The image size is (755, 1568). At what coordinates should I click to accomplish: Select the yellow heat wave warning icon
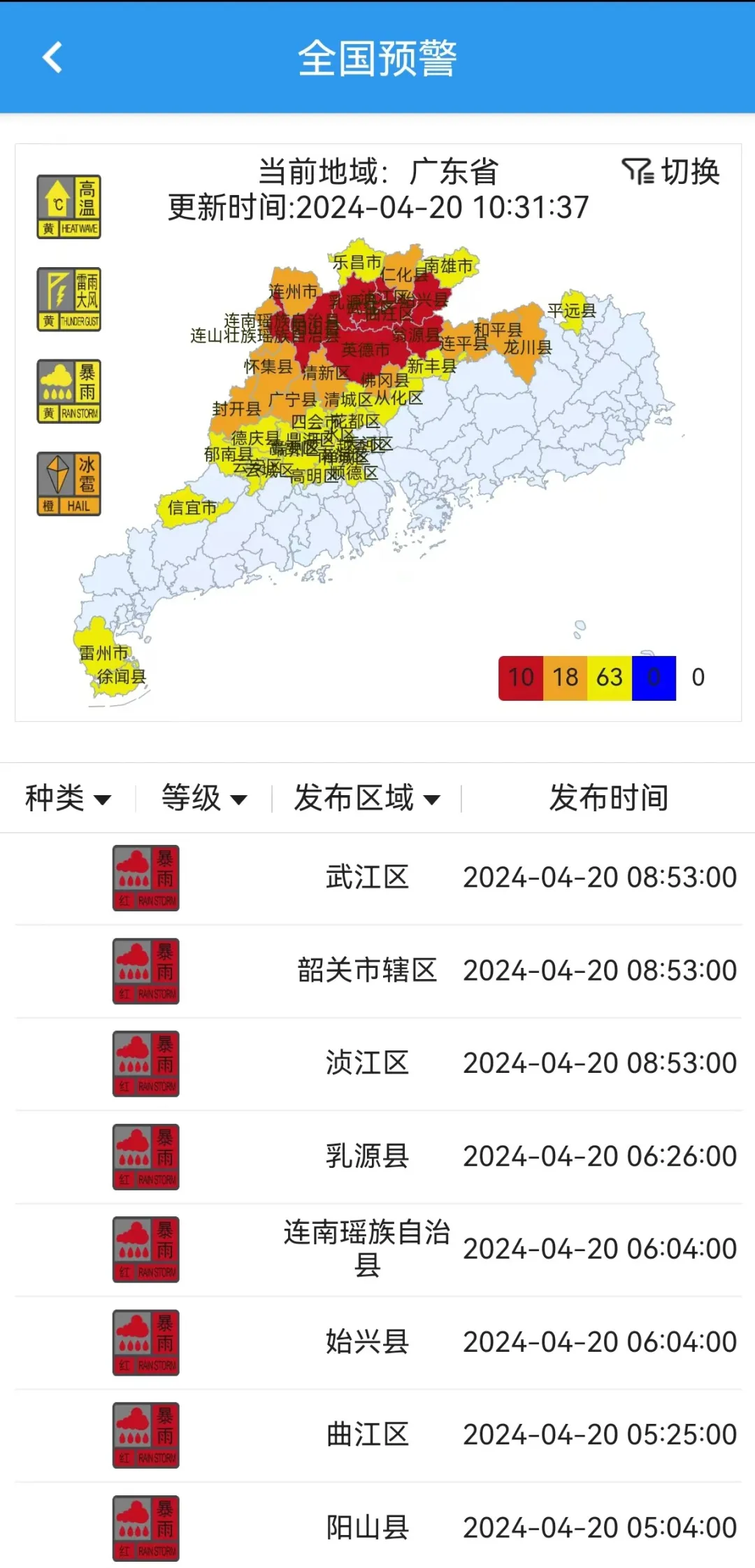point(68,205)
